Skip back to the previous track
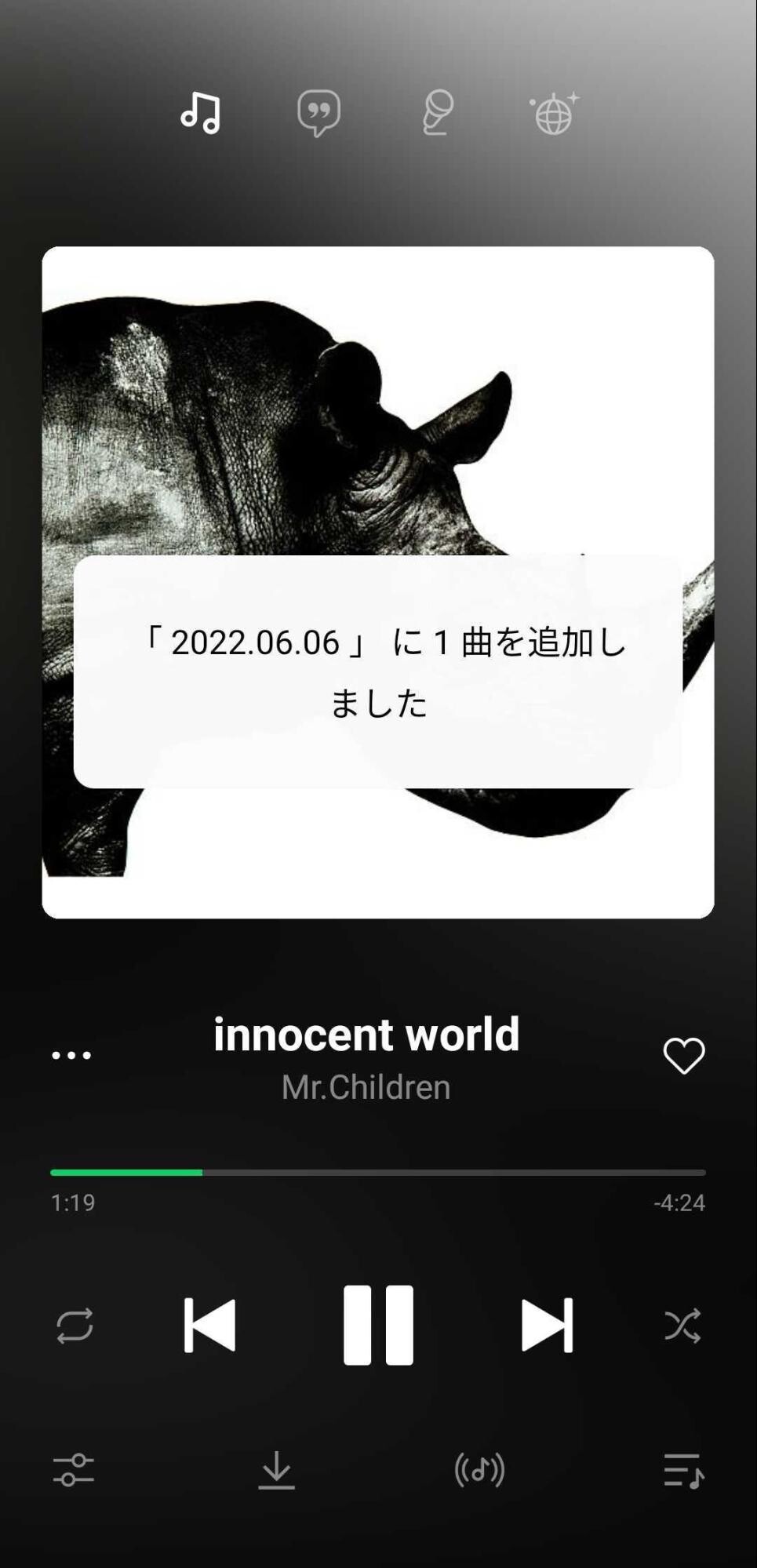The height and width of the screenshot is (1568, 757). pos(209,1325)
